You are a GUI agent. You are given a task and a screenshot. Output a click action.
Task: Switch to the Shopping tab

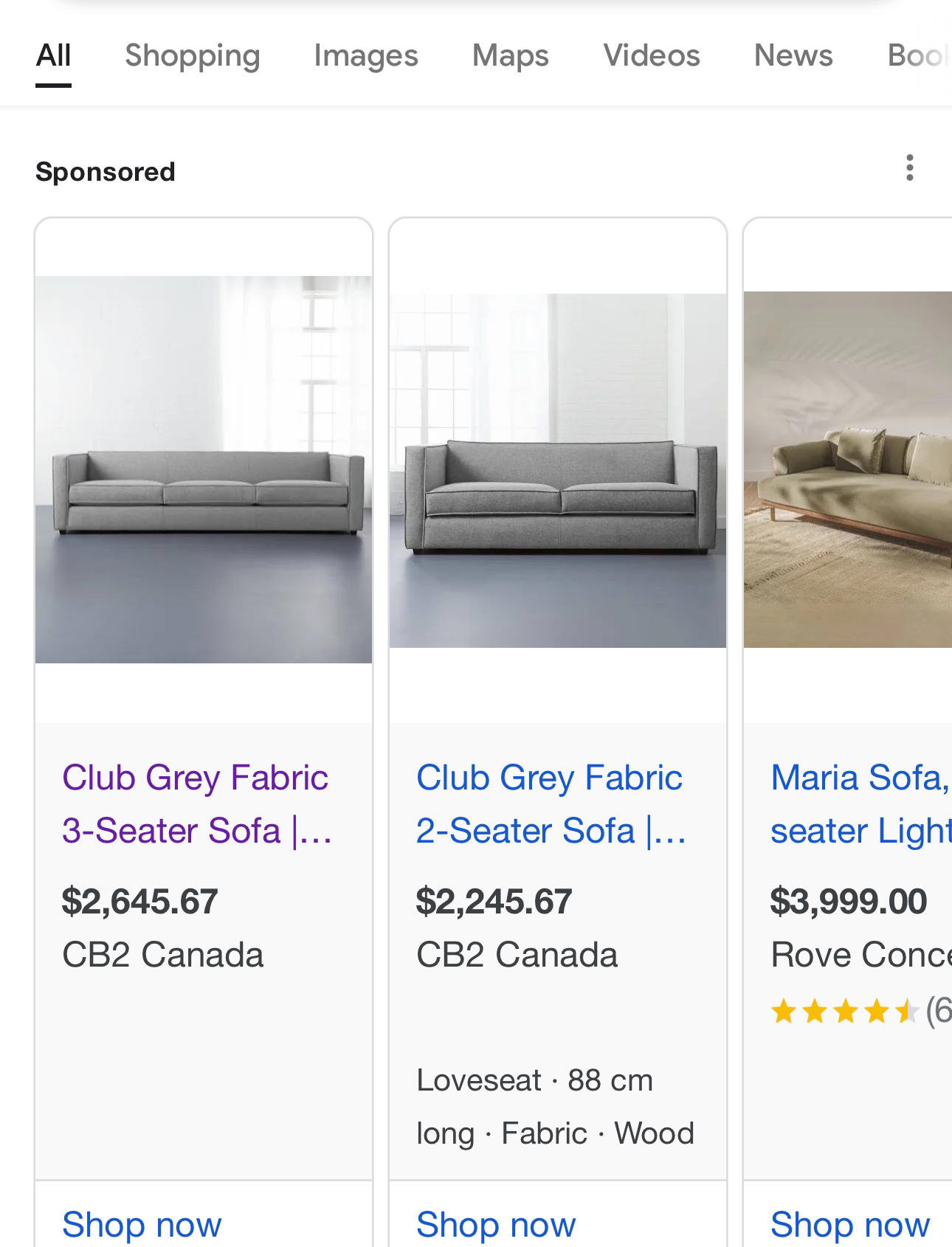pos(192,55)
